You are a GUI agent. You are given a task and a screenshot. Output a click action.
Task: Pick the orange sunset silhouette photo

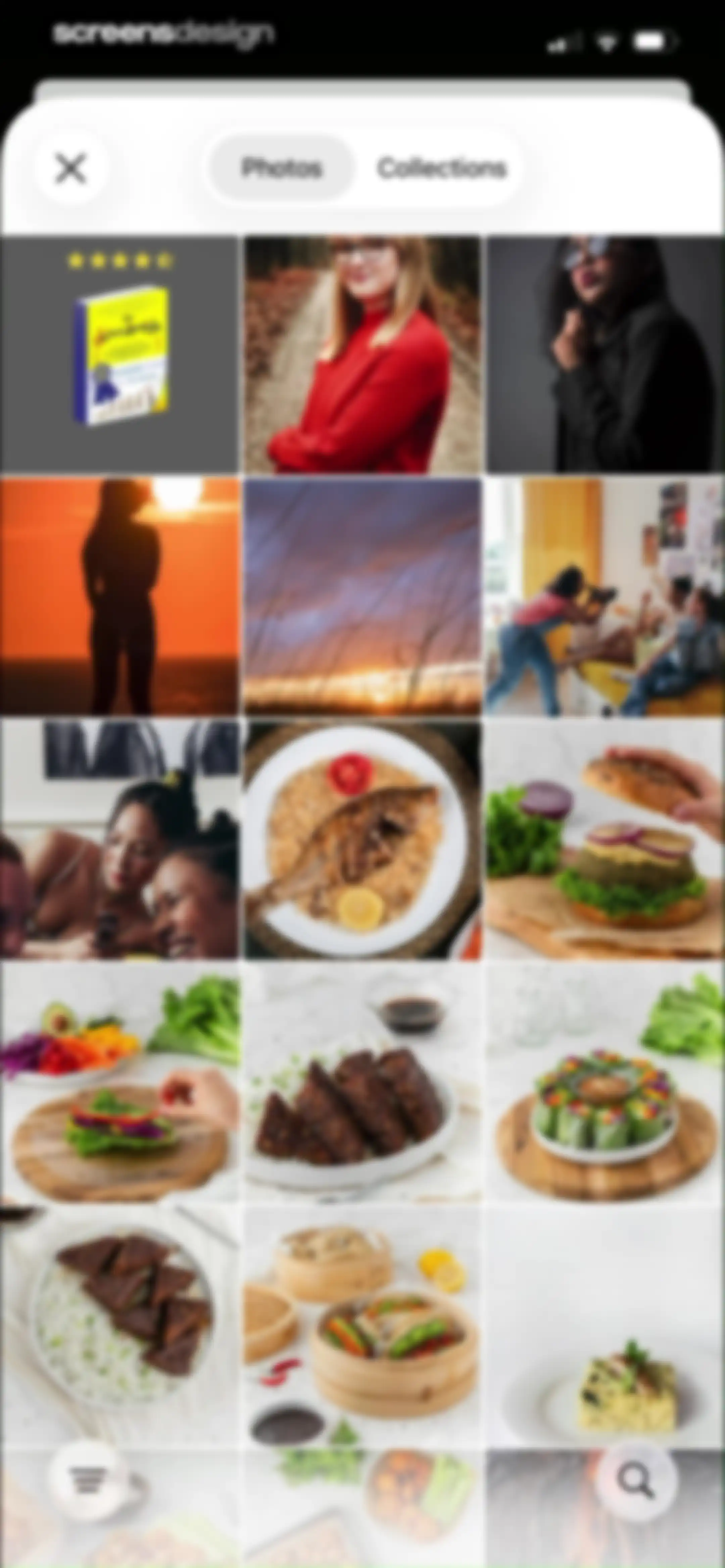pos(119,595)
